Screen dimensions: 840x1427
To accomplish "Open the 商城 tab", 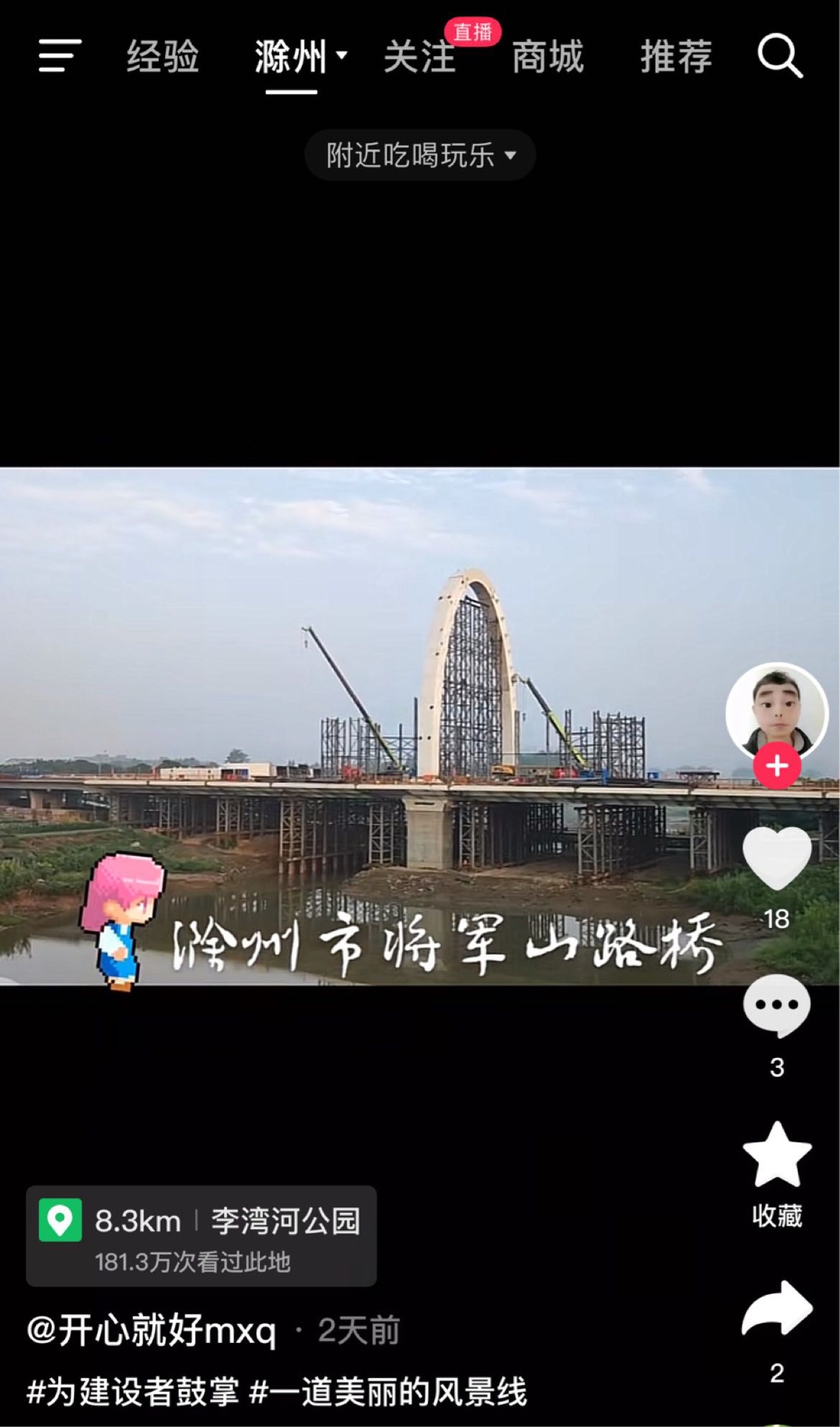I will click(548, 57).
